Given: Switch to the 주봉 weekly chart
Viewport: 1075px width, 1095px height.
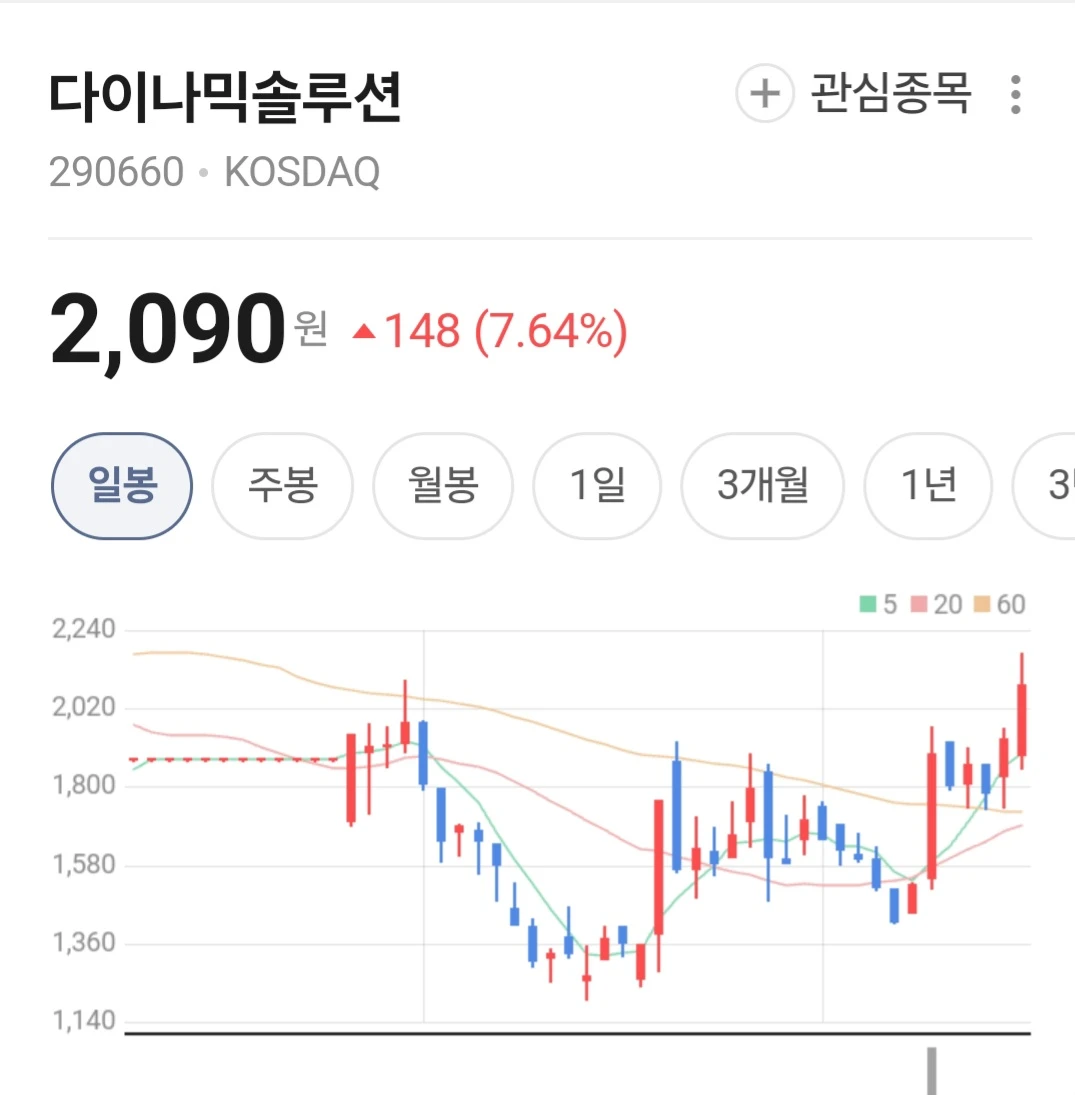Looking at the screenshot, I should click(283, 485).
